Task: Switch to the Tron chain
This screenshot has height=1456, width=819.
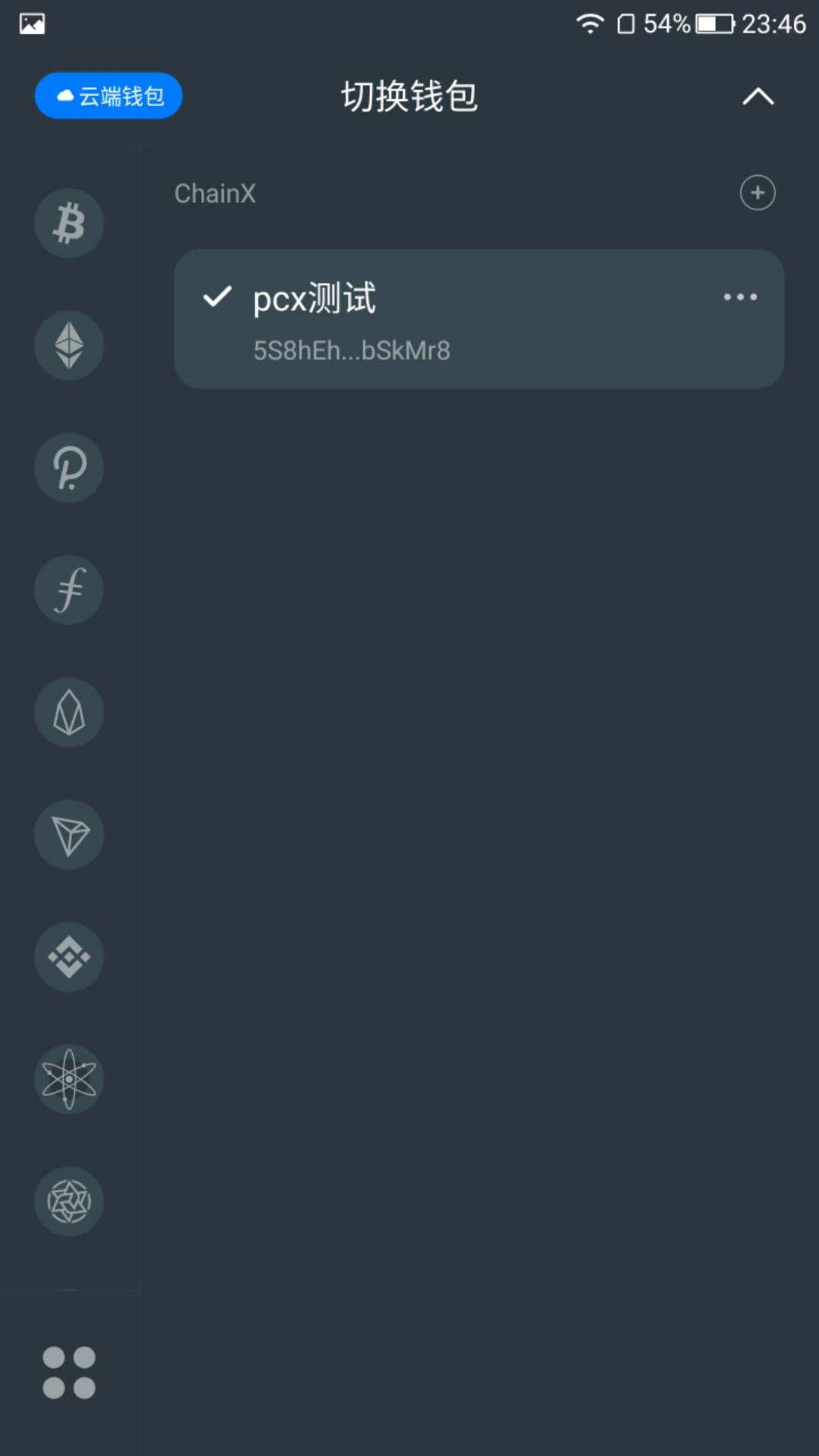Action: click(x=69, y=834)
